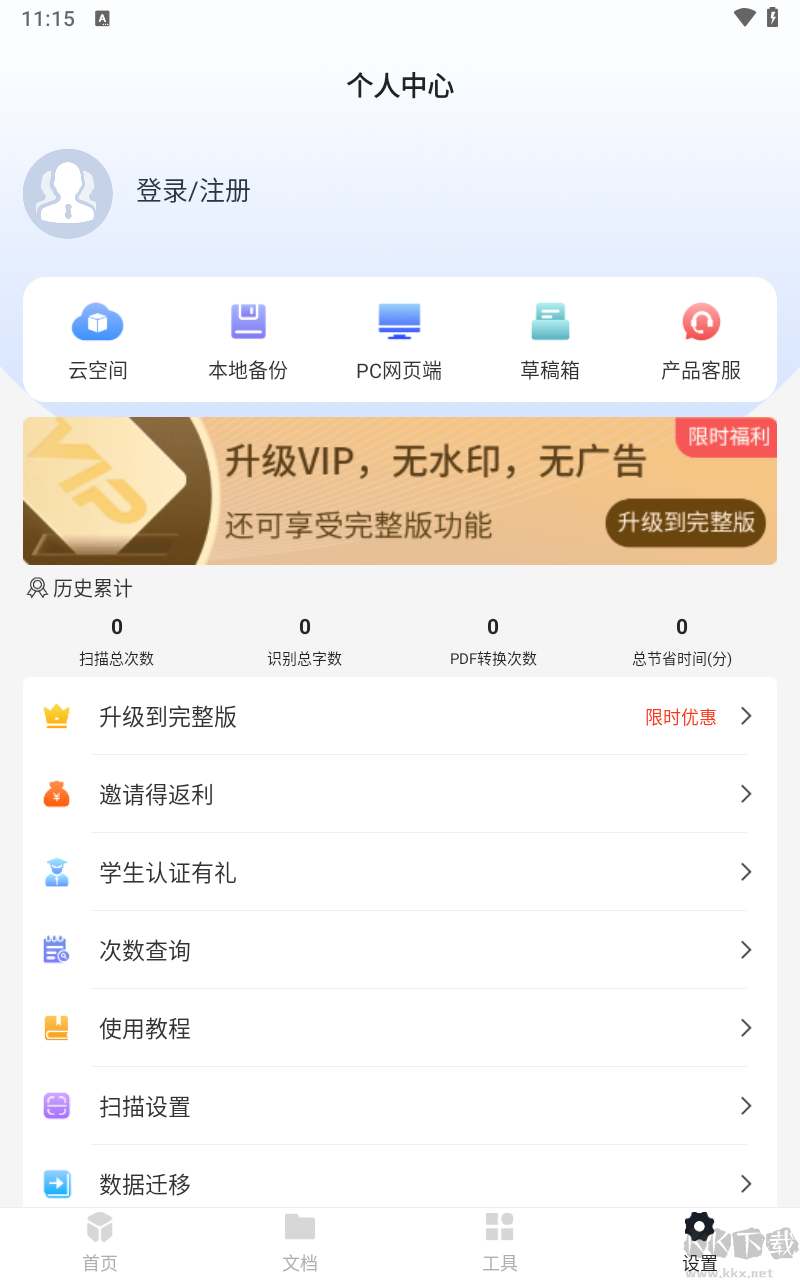This screenshot has height=1280, width=800.
Task: Select the 数据迁移 data migration option
Action: [400, 1184]
